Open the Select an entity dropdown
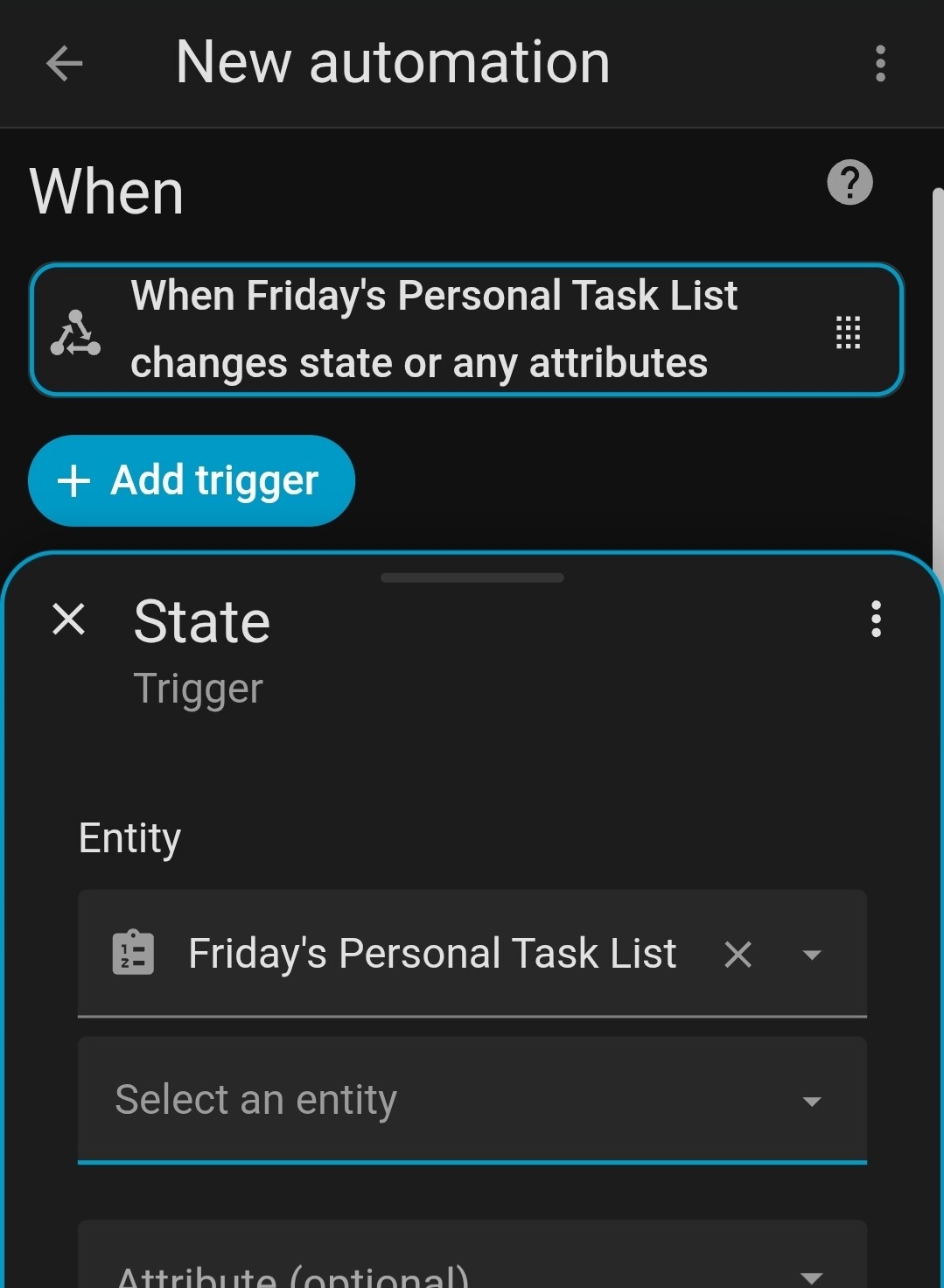The image size is (944, 1288). 471,1100
